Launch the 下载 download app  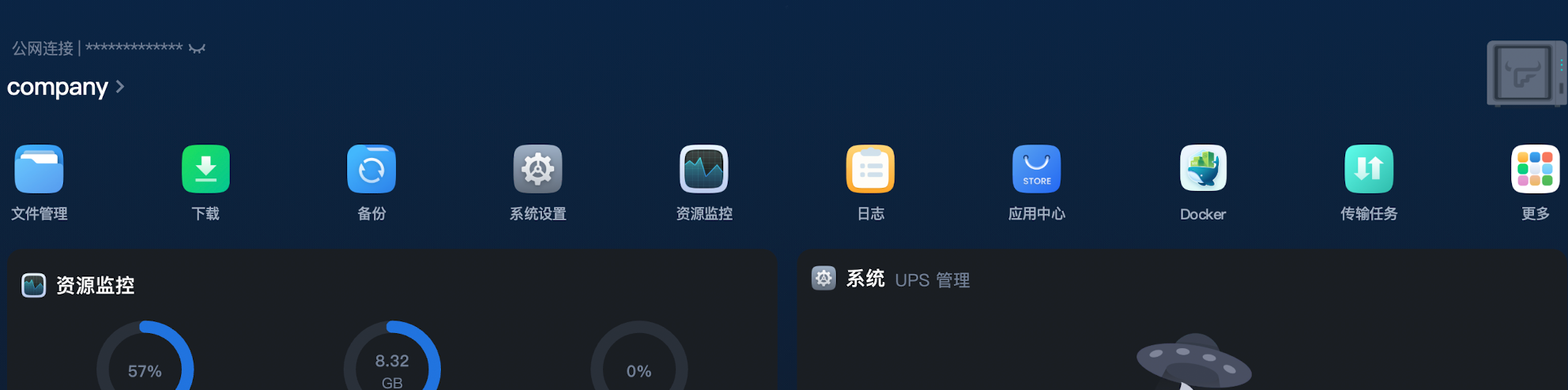[x=205, y=169]
